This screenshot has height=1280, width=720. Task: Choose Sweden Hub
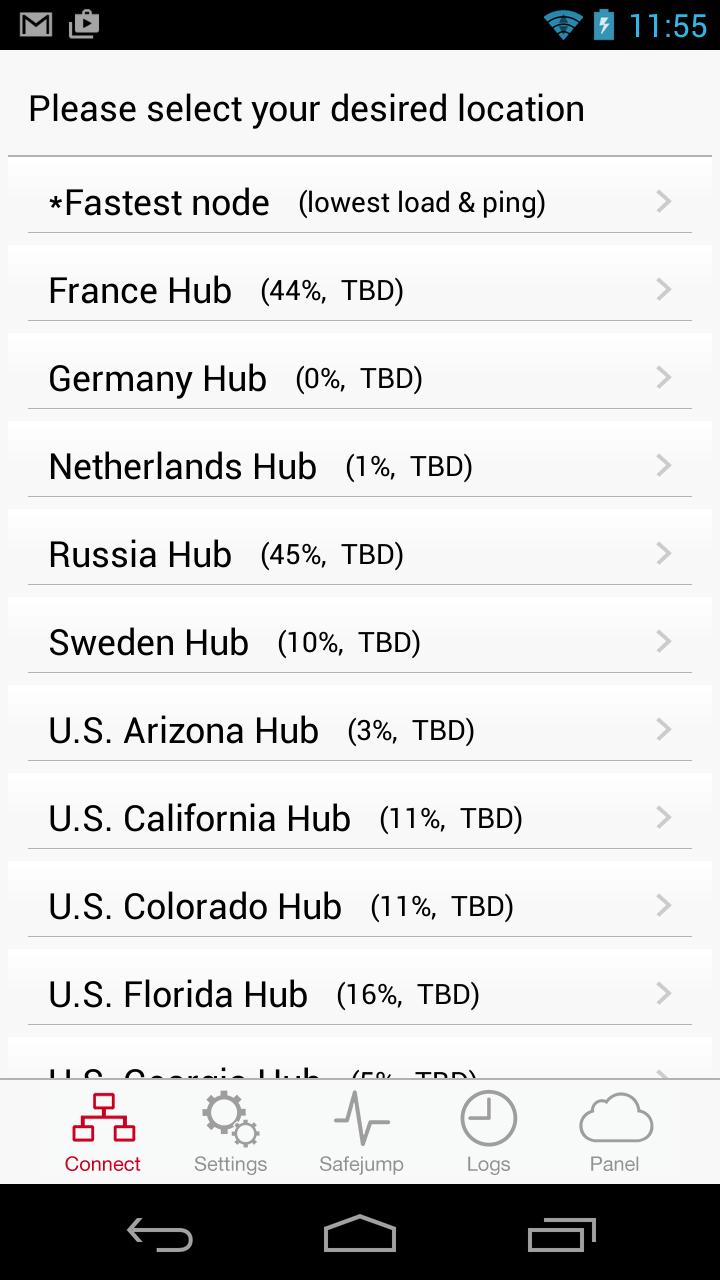(x=359, y=643)
